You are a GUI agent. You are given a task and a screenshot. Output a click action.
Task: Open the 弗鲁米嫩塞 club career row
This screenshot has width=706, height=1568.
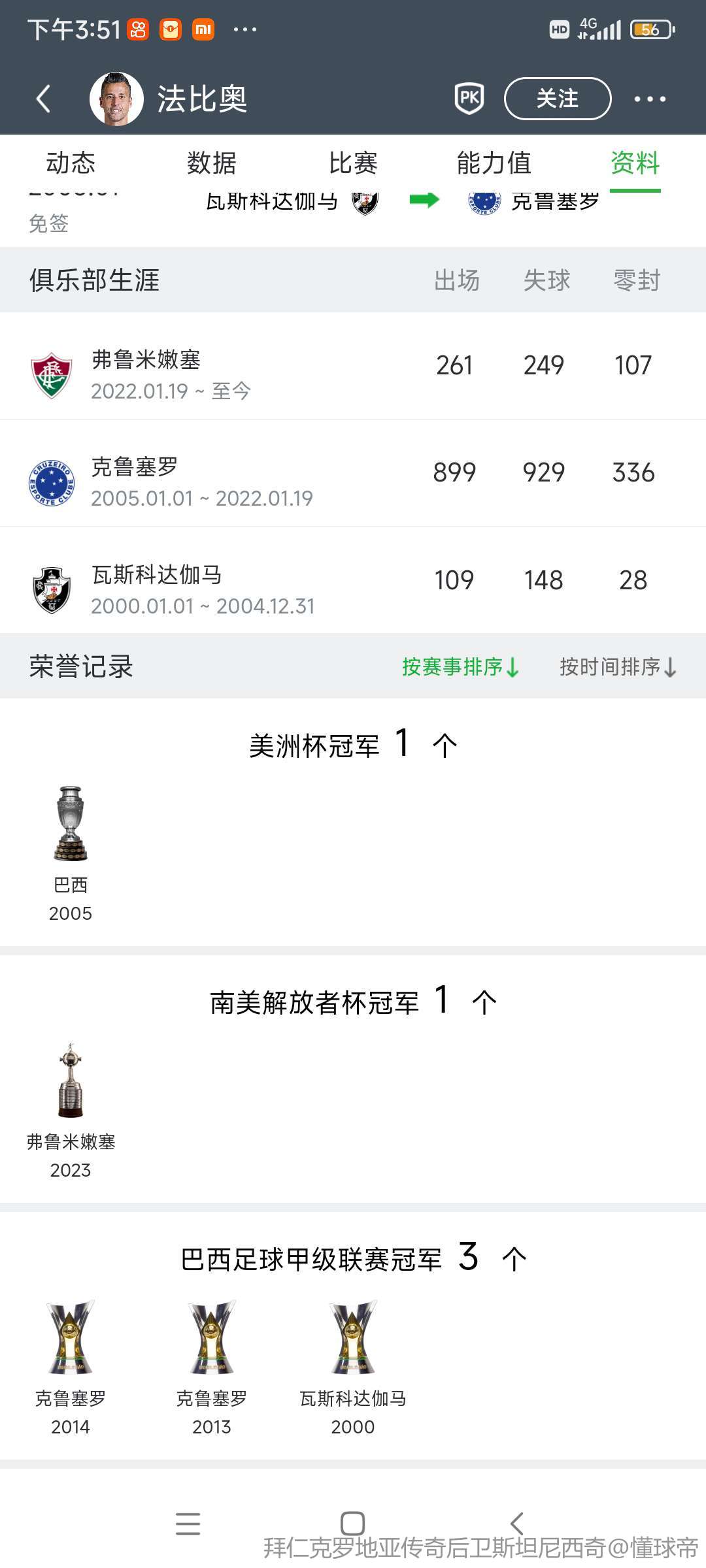[x=353, y=366]
